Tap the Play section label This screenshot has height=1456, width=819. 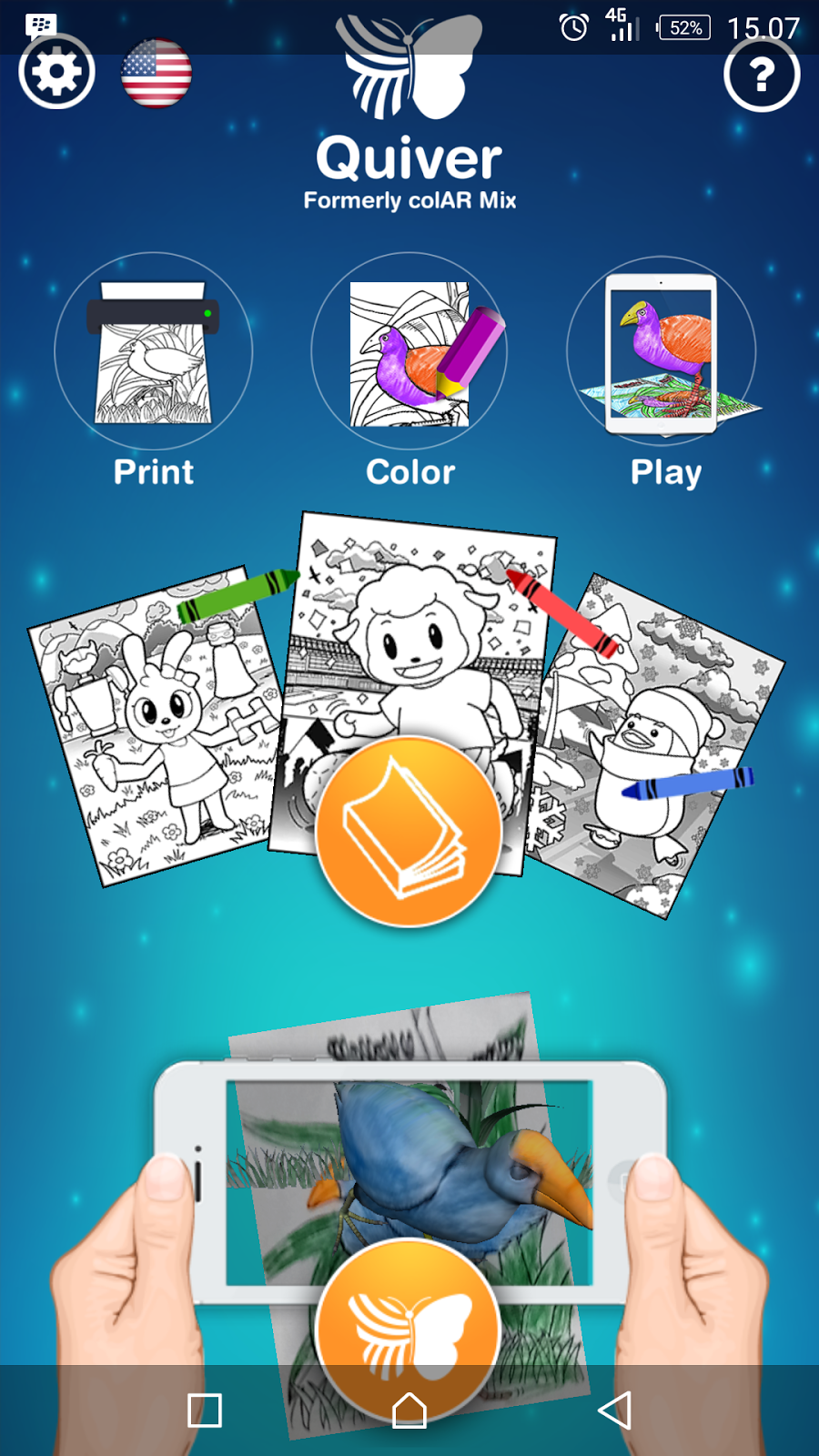click(666, 472)
